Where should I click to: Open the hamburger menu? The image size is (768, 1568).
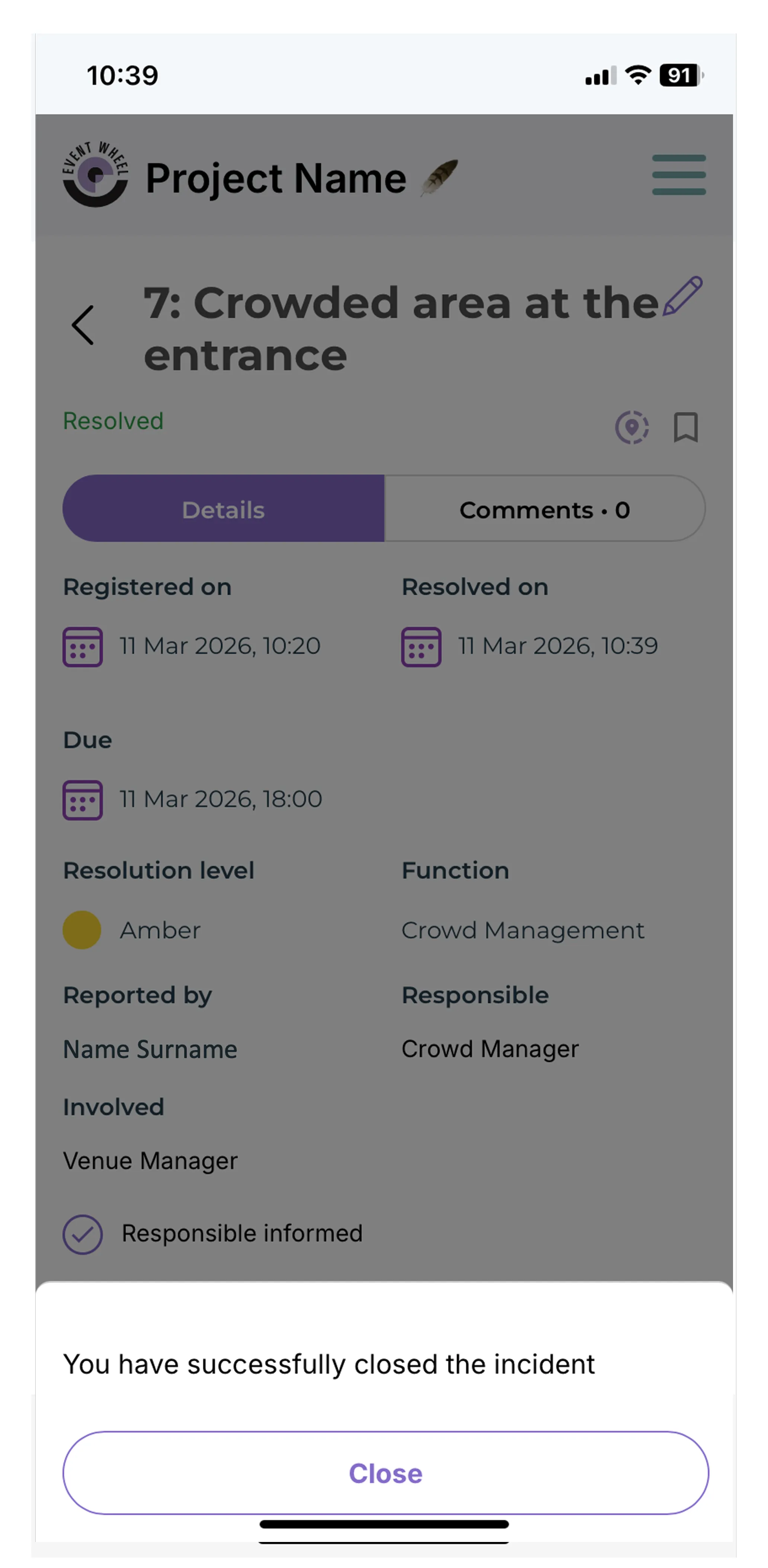pos(678,175)
